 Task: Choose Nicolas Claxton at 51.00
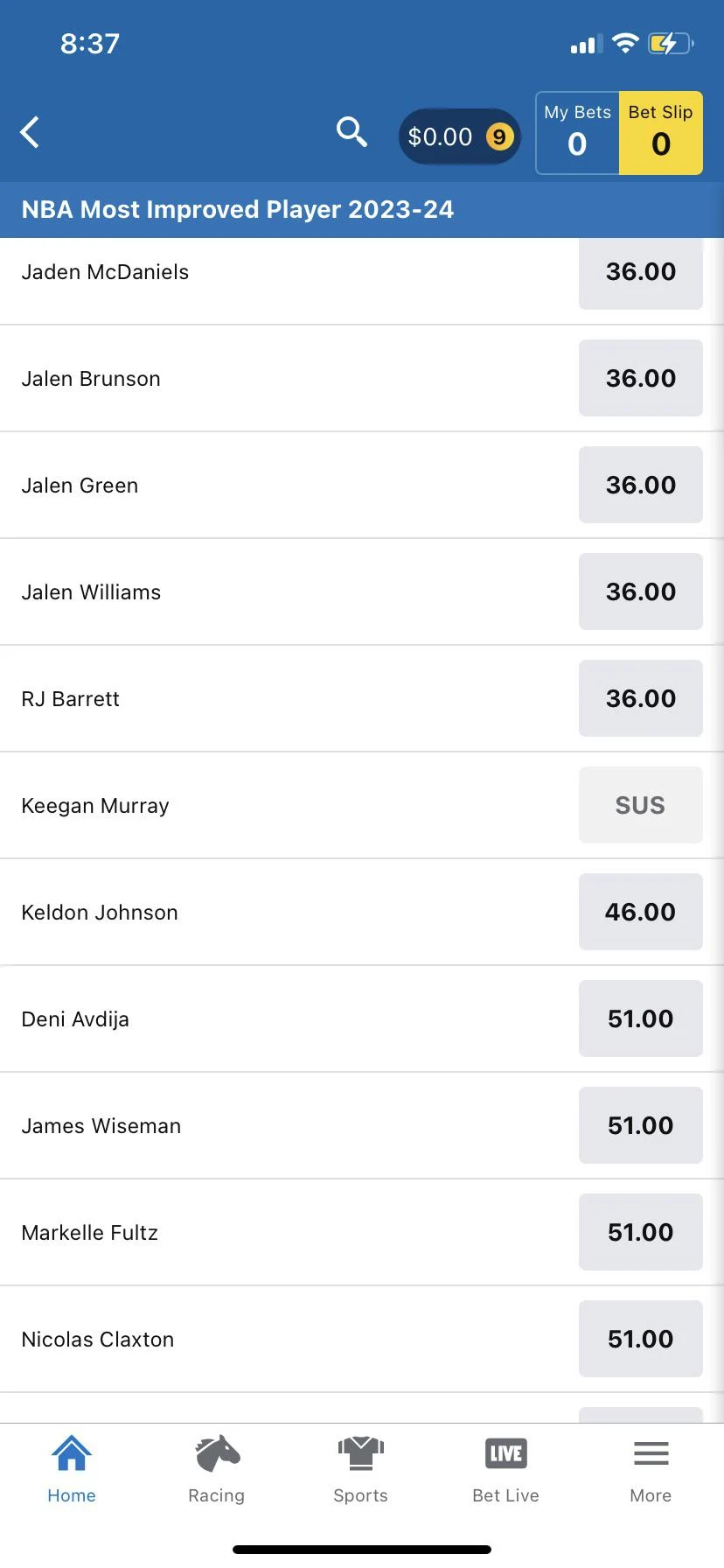pyautogui.click(x=641, y=1339)
